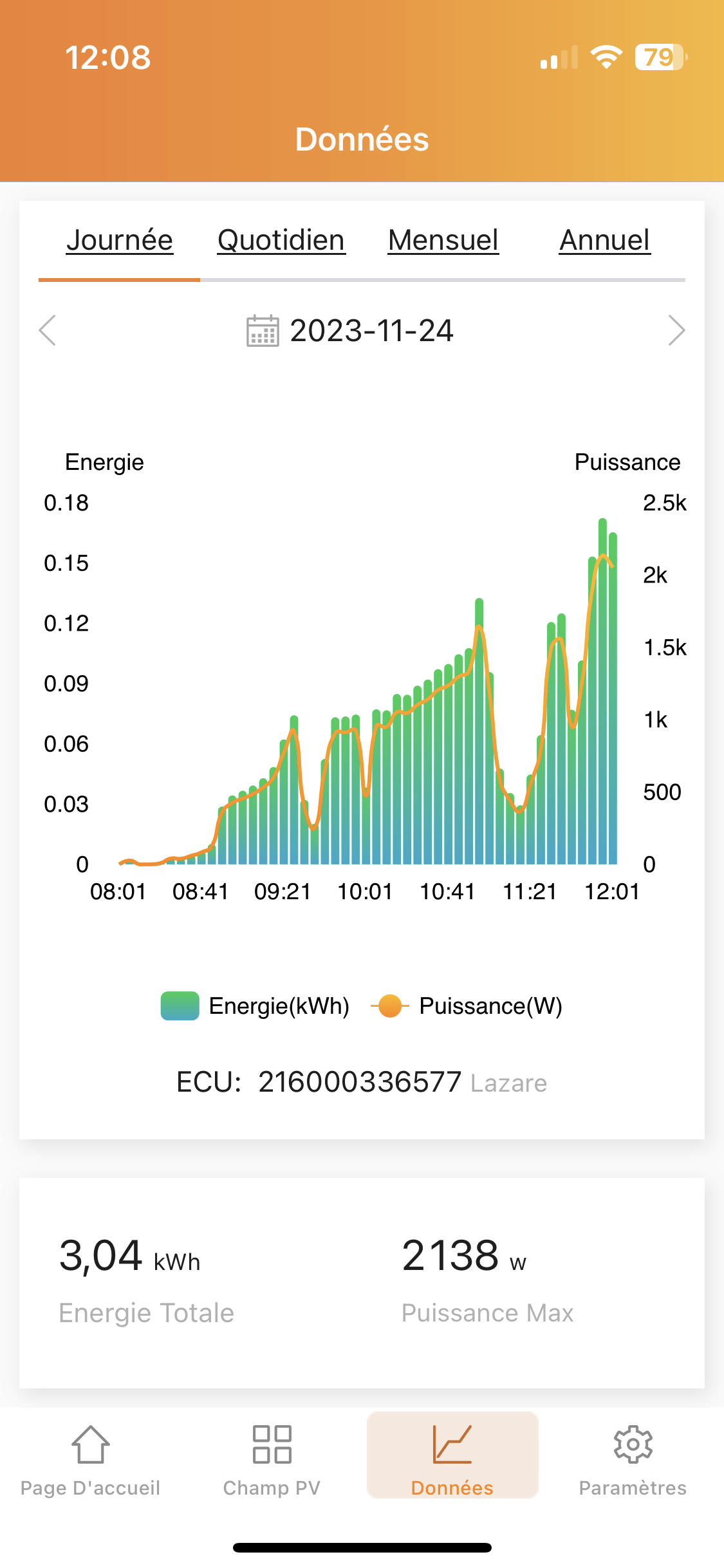Image resolution: width=724 pixels, height=1568 pixels.
Task: Toggle the Energie(kWh) legend series
Action: [255, 1006]
